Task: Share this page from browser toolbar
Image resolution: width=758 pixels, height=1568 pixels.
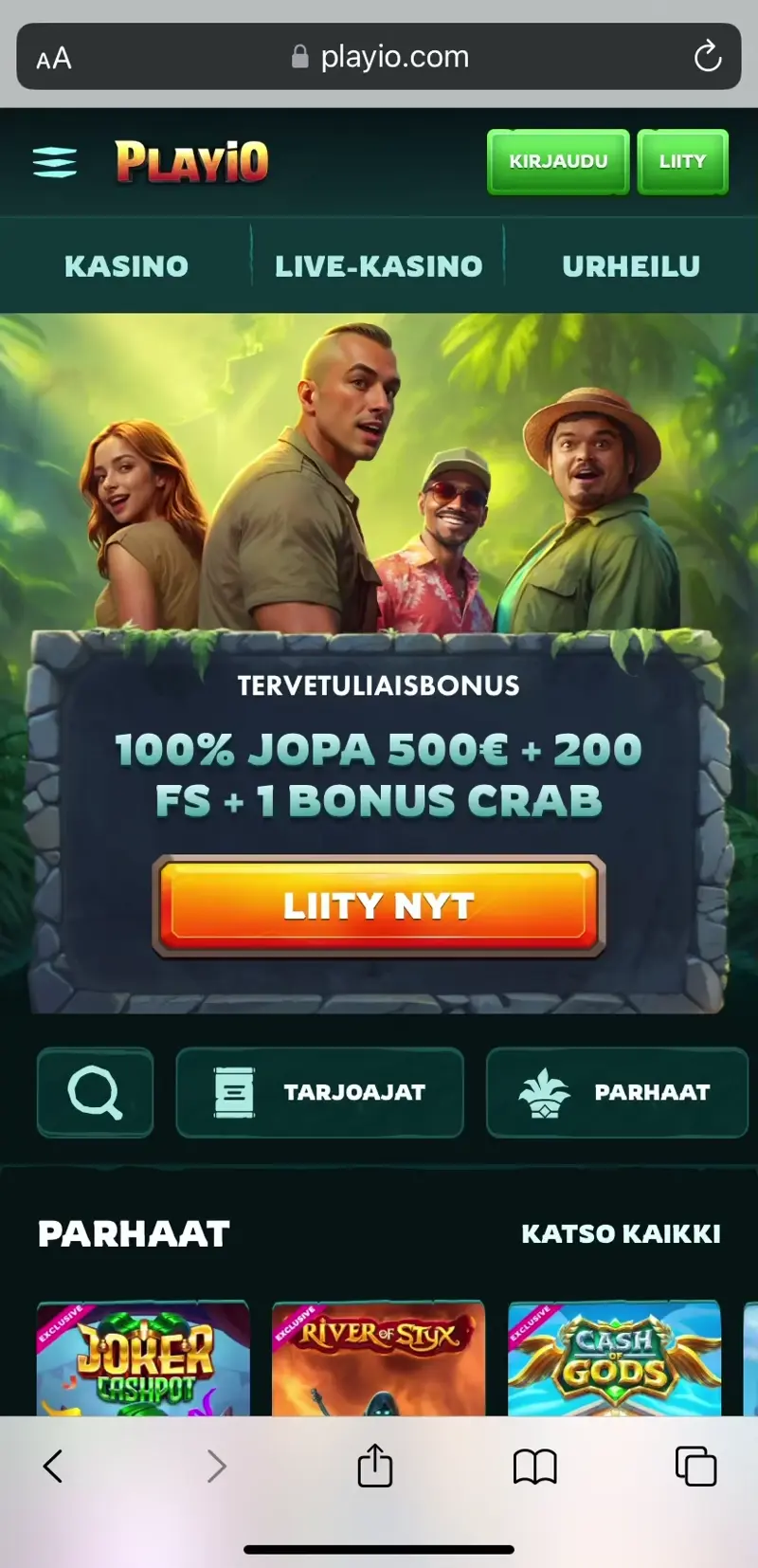Action: (x=375, y=1466)
